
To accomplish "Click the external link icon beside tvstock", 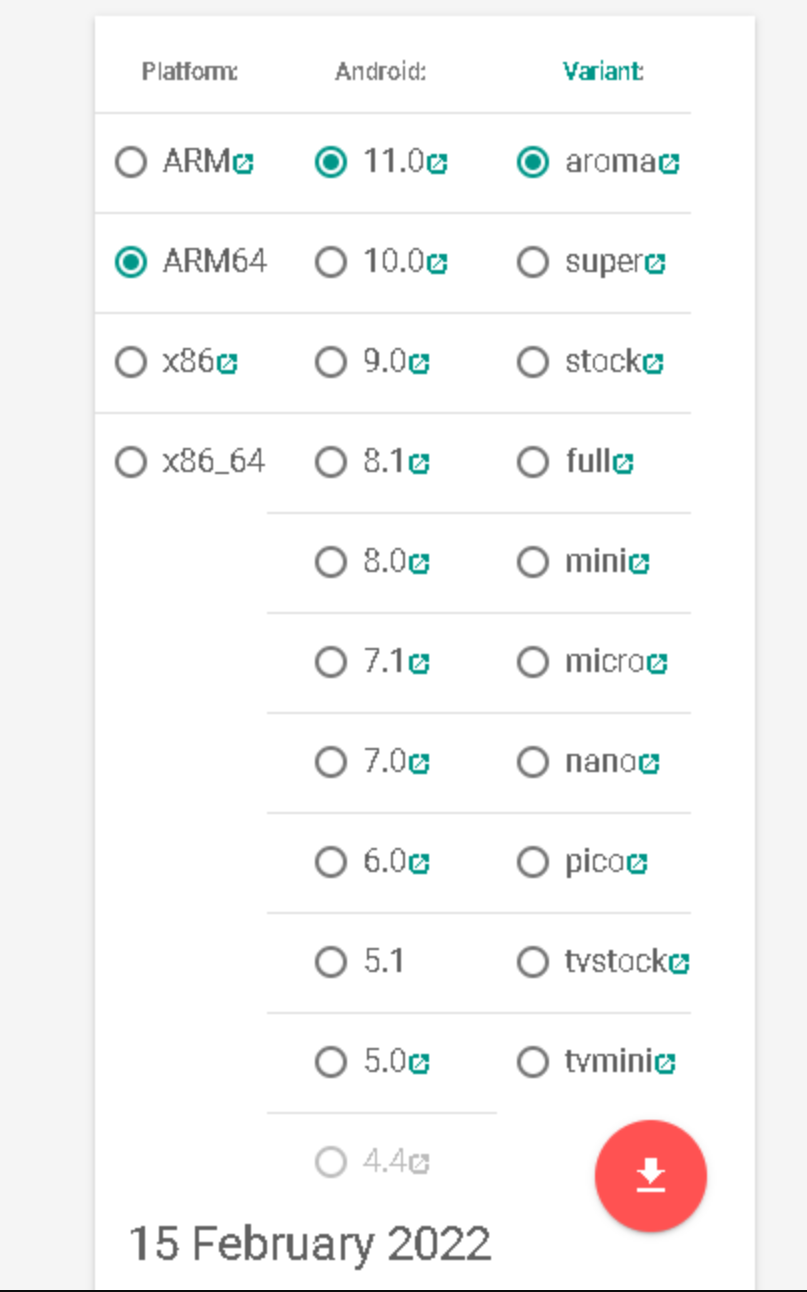I will click(680, 962).
